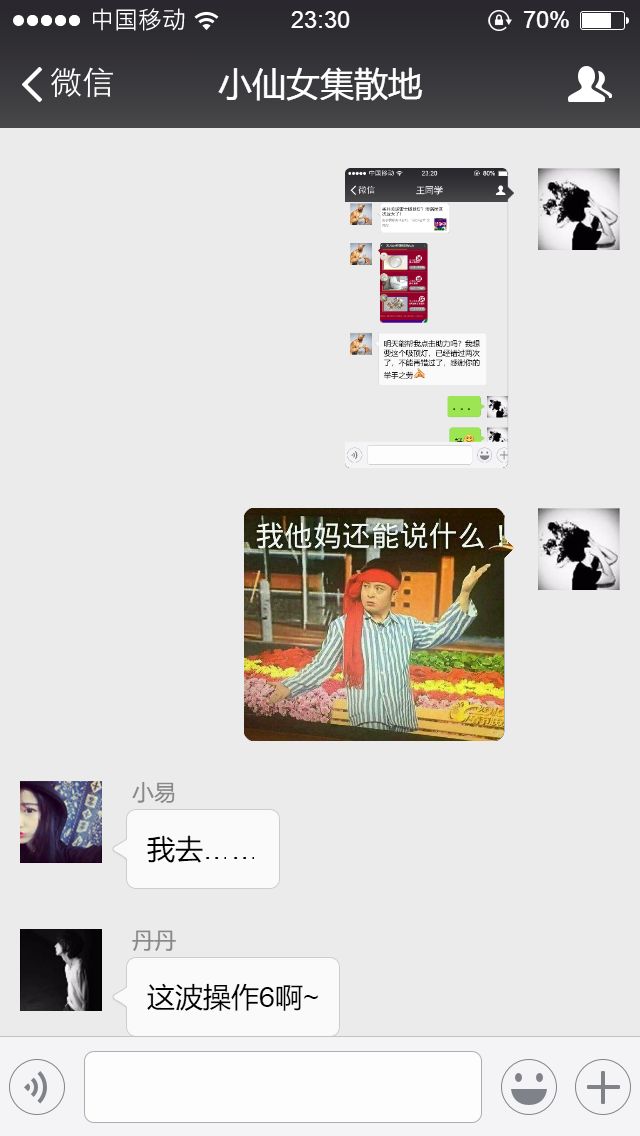Viewport: 640px width, 1136px height.
Task: Open my own avatar beside the meme
Action: (578, 549)
